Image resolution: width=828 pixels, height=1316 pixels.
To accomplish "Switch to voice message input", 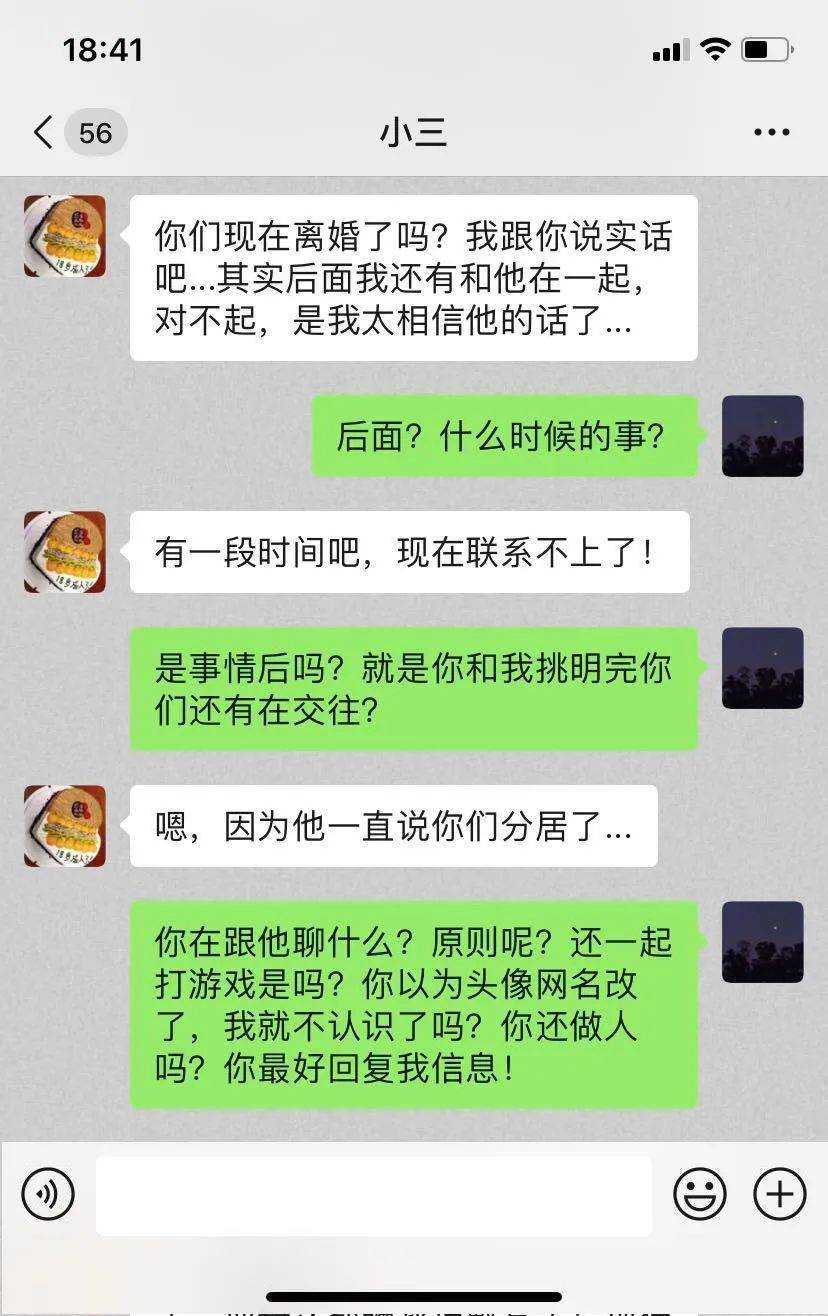I will [48, 1193].
